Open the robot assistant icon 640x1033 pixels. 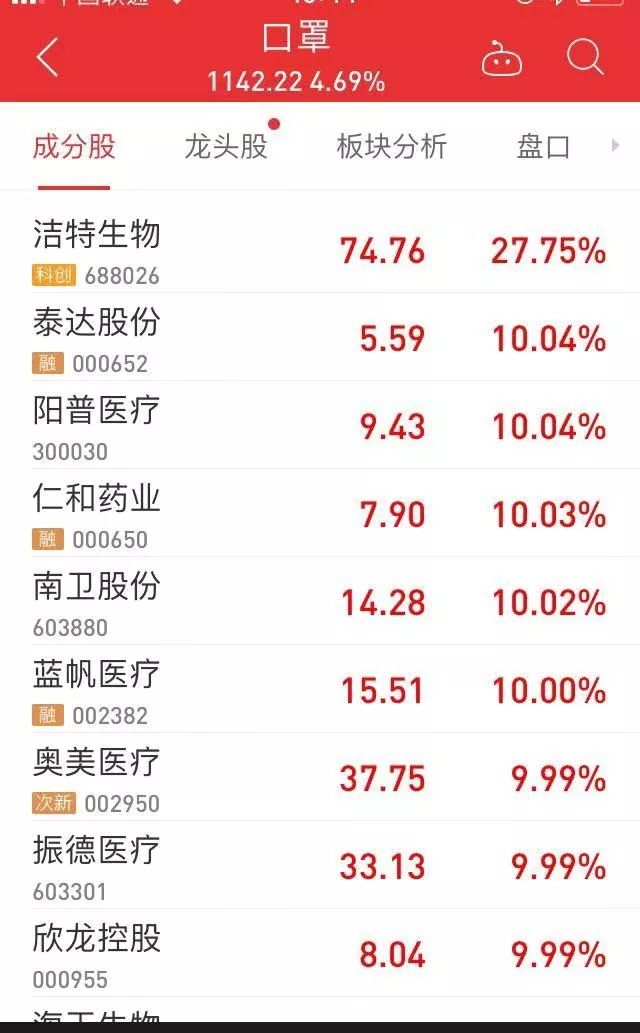502,59
